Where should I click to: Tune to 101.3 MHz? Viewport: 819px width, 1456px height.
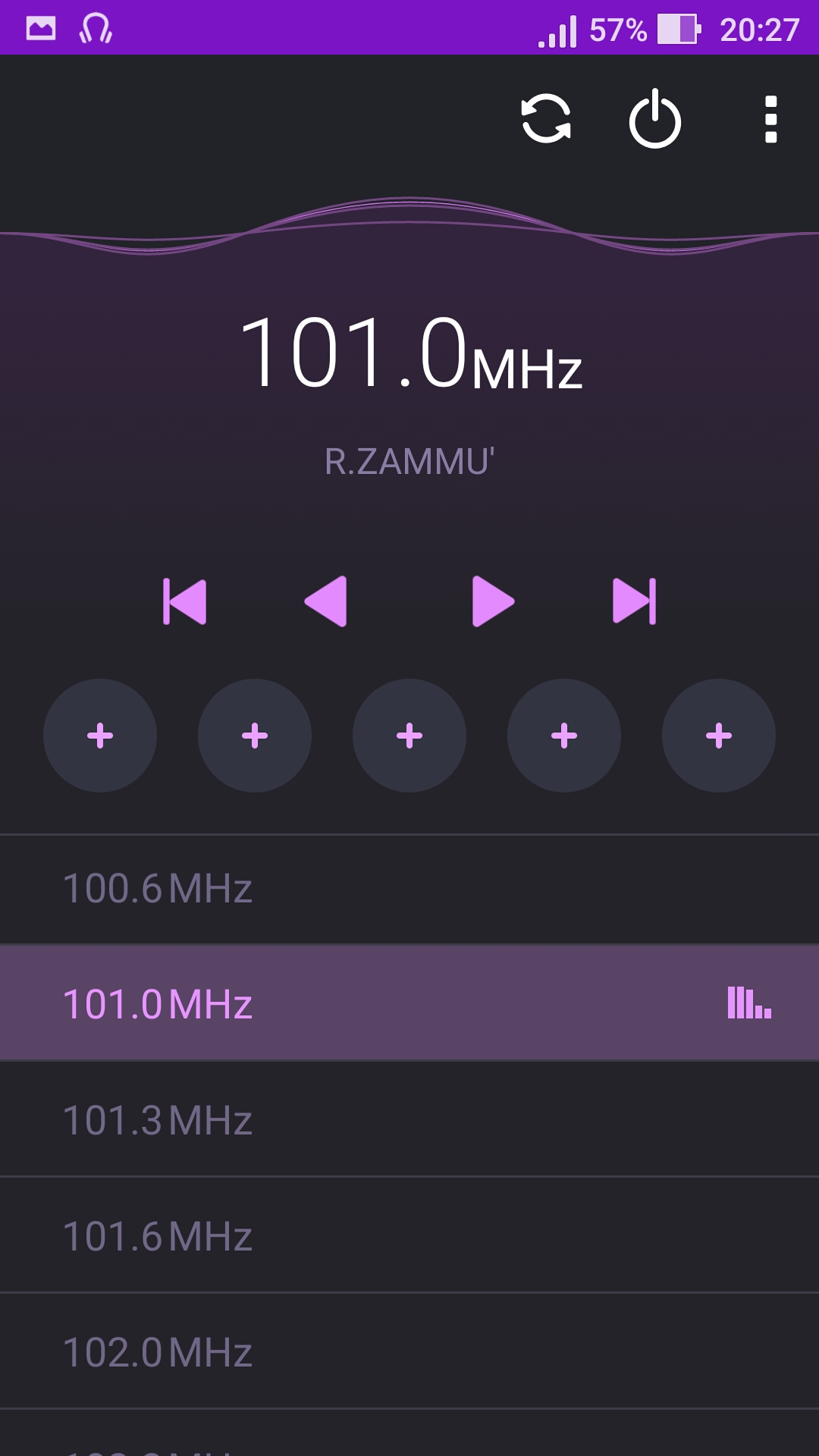point(409,1119)
